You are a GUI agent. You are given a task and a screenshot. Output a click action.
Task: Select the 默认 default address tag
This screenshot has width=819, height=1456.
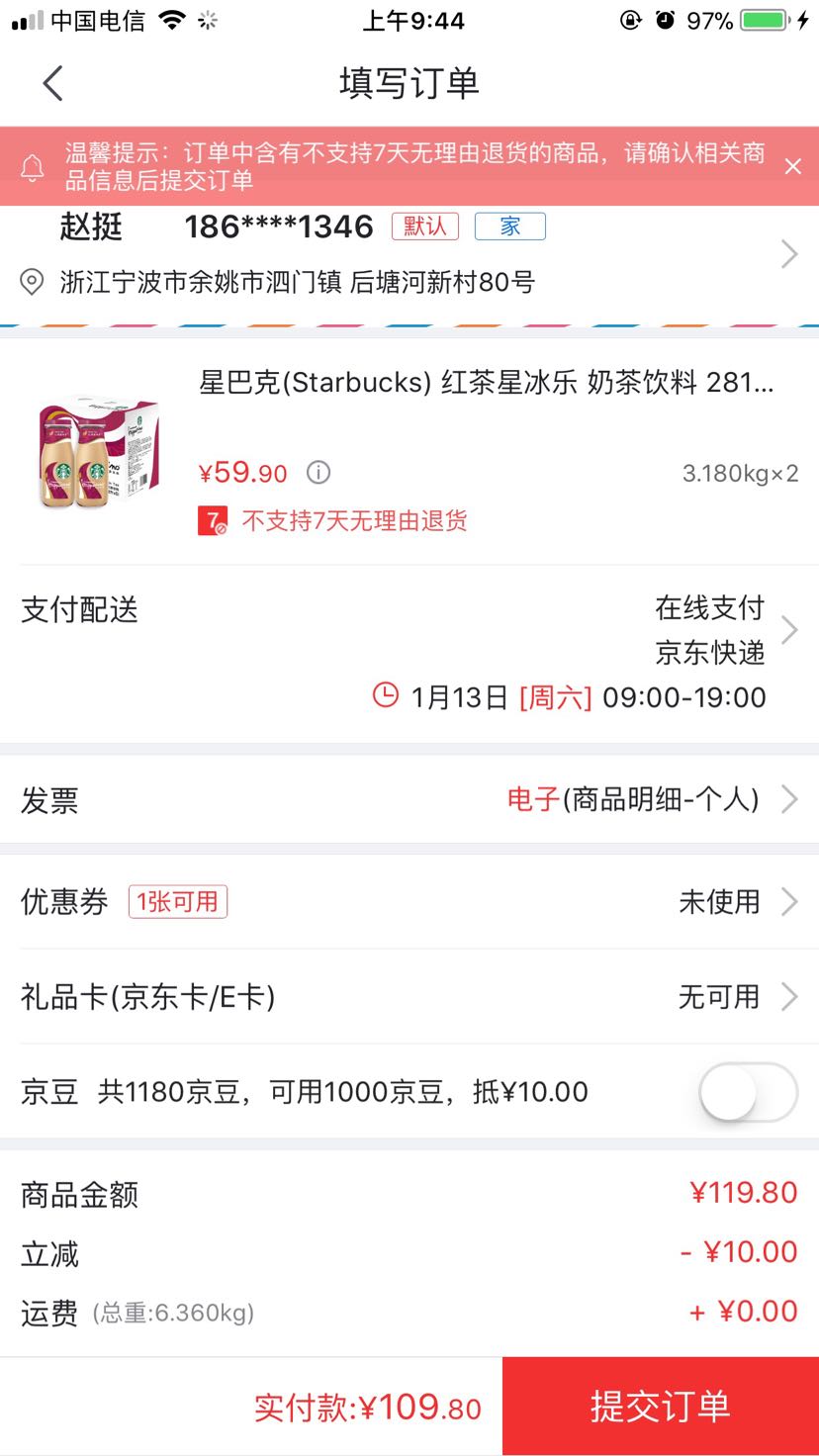423,227
